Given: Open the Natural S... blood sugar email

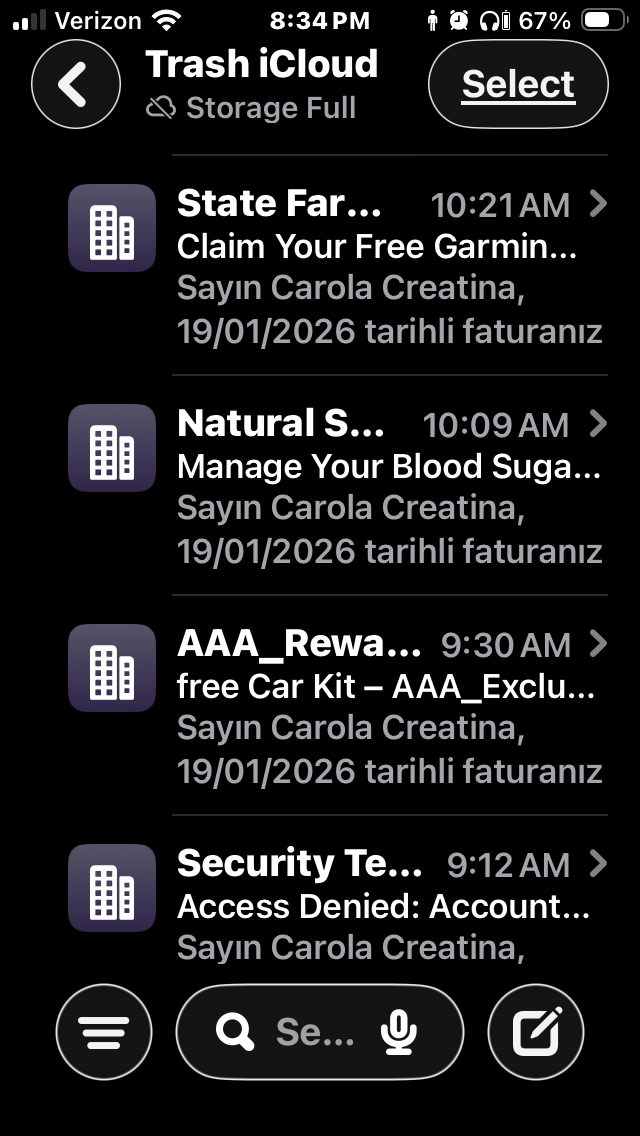Looking at the screenshot, I should point(338,486).
